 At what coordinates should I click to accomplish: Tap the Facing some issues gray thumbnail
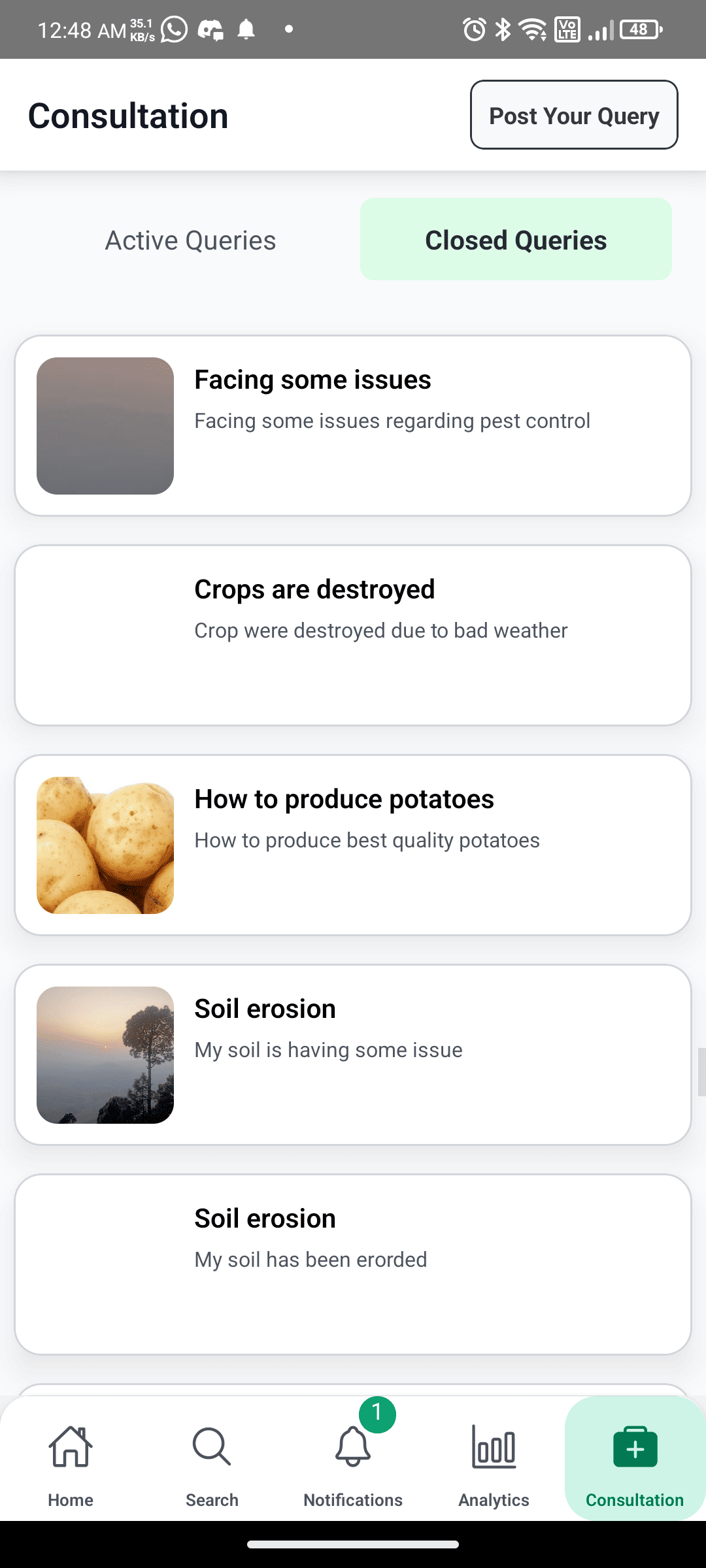pyautogui.click(x=105, y=425)
